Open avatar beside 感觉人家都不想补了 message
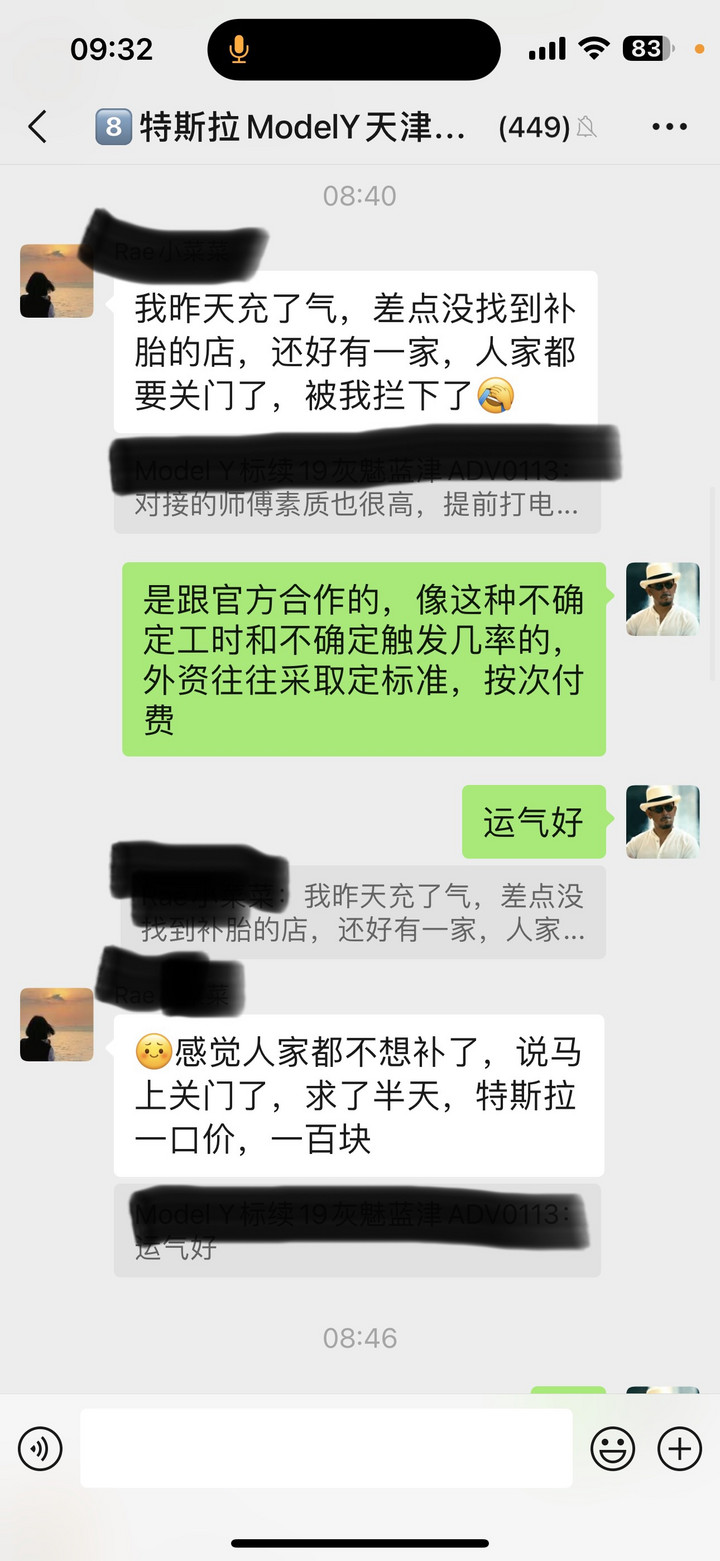Viewport: 720px width, 1561px height. click(x=57, y=1025)
